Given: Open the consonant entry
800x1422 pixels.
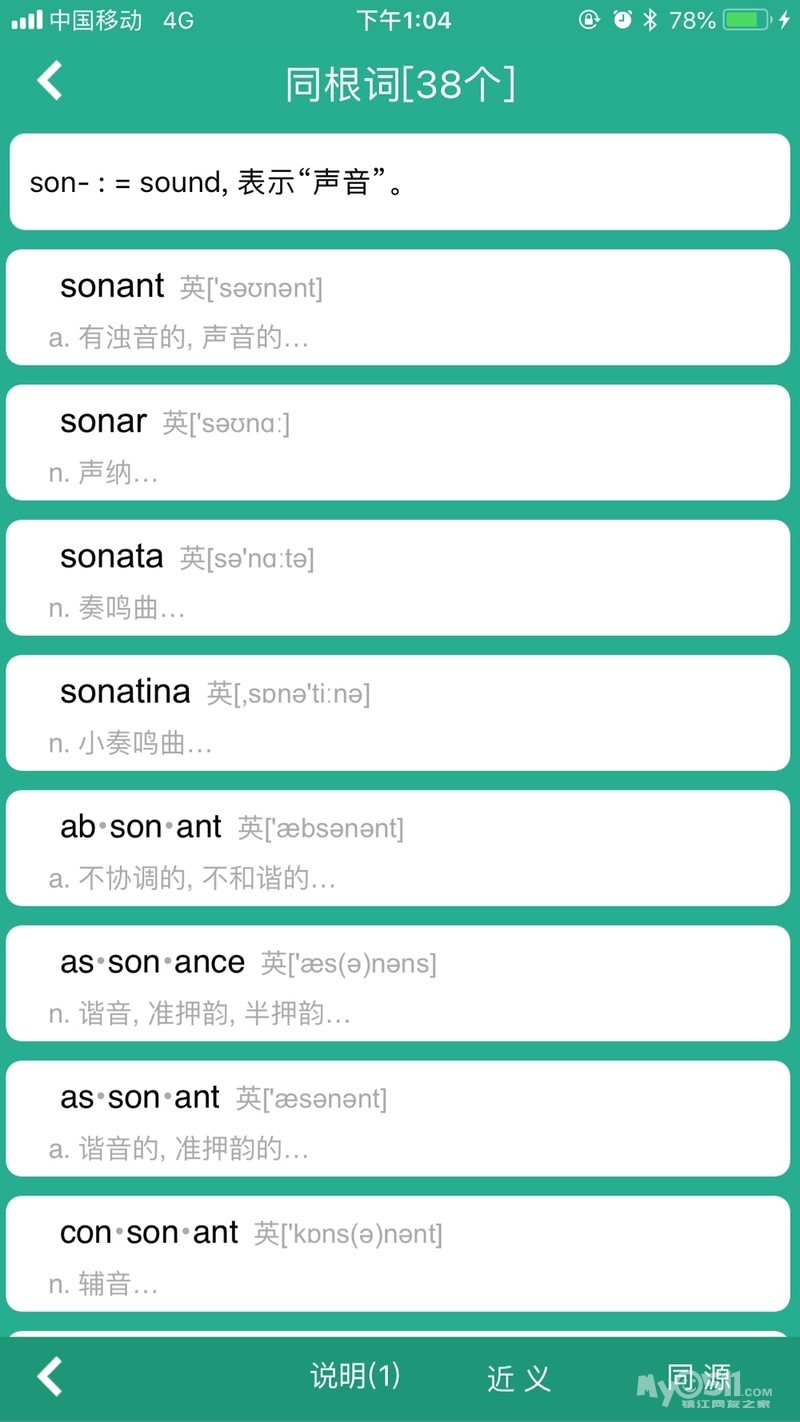Looking at the screenshot, I should tap(398, 1254).
